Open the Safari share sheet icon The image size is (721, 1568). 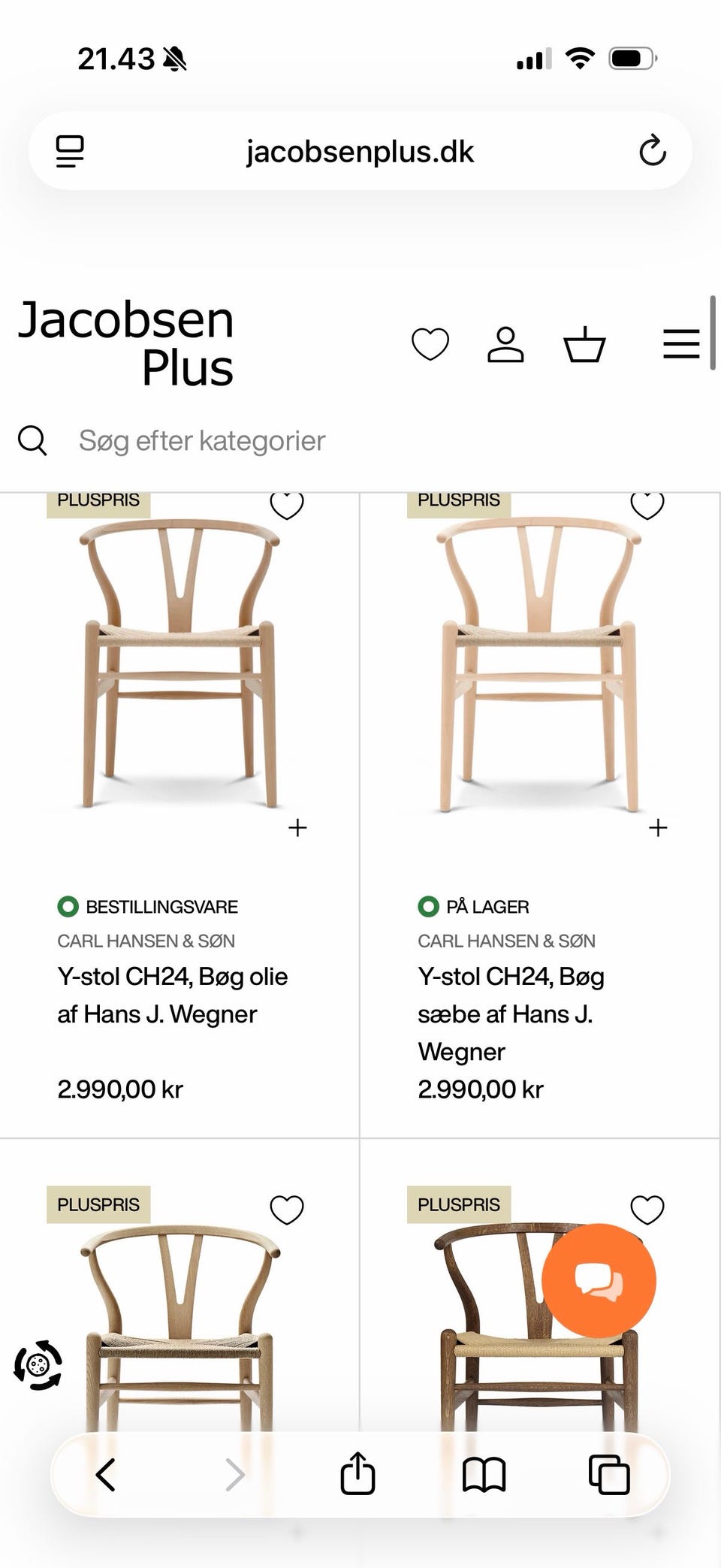pos(357,1473)
